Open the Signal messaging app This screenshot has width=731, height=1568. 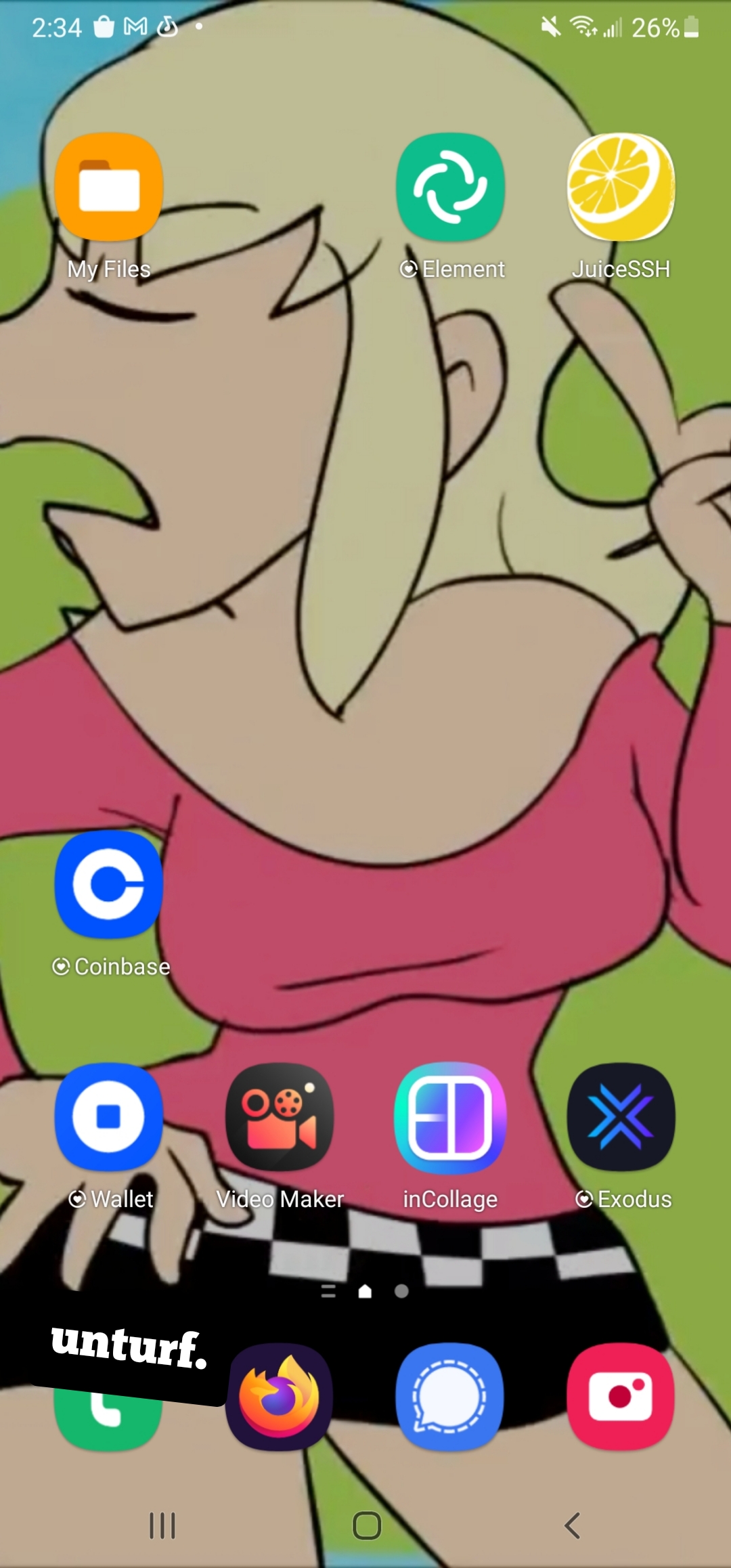coord(451,1397)
